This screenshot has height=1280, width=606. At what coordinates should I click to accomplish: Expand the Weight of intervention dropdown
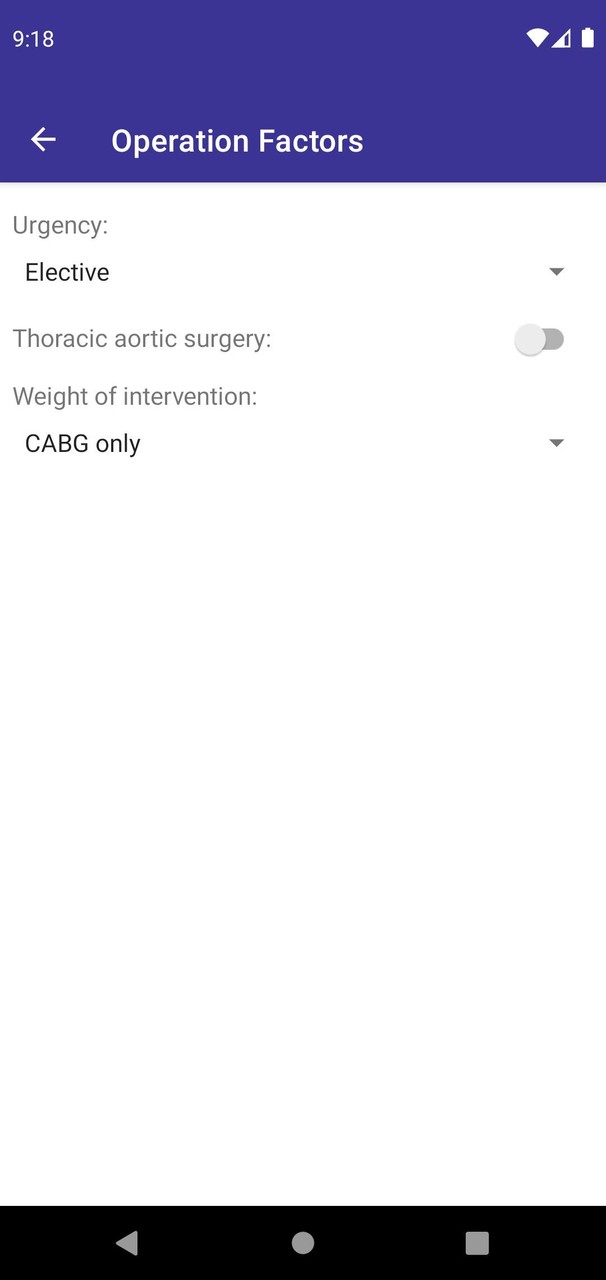click(294, 444)
